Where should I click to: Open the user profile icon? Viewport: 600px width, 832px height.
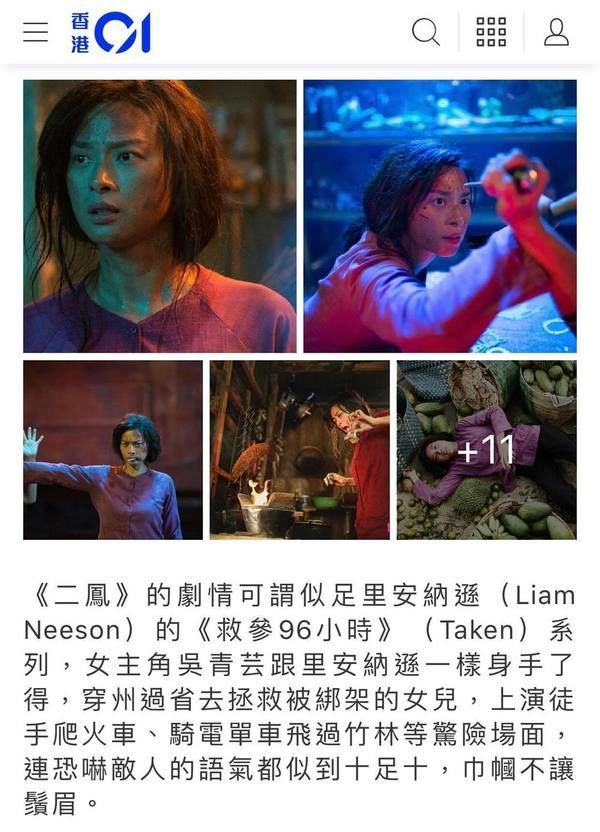[556, 32]
